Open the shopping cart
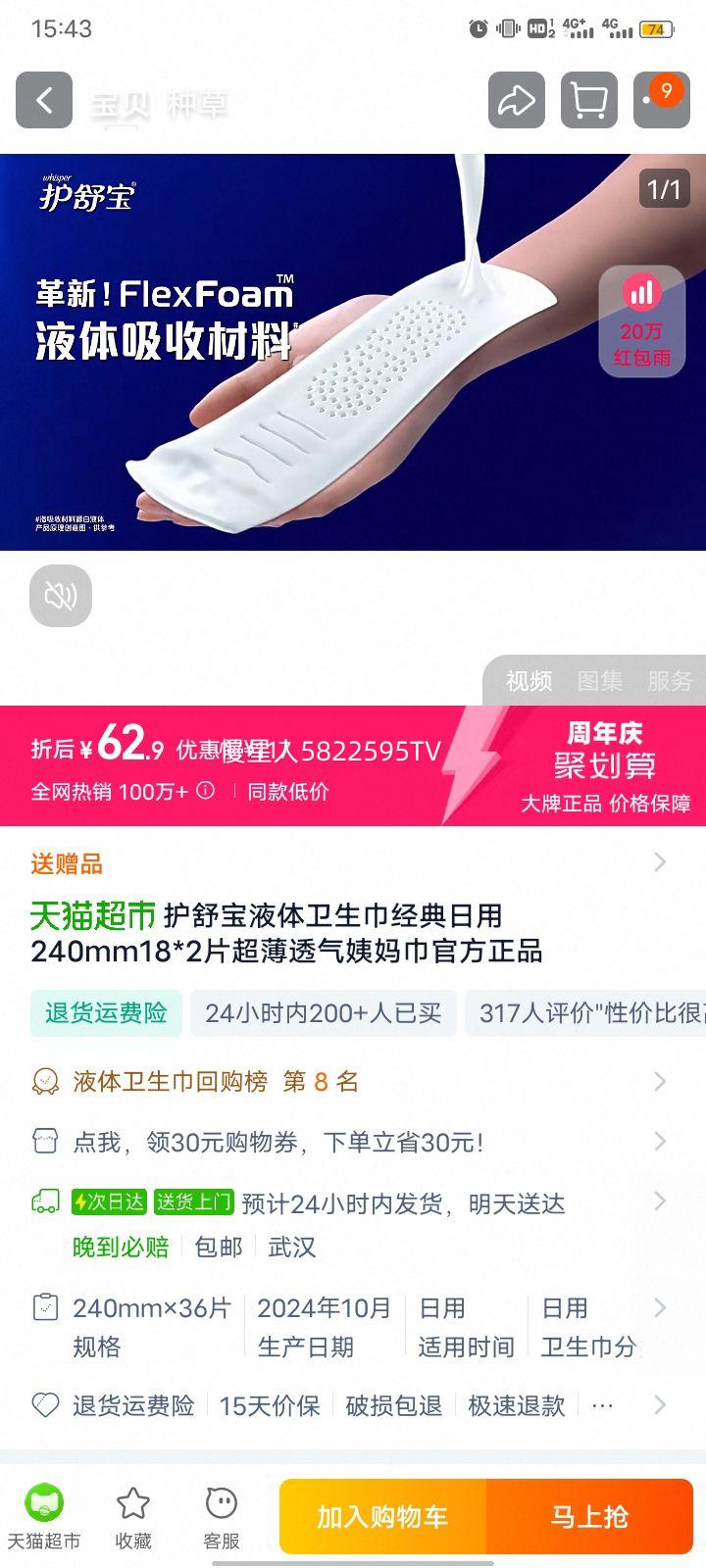706x1568 pixels. 588,101
